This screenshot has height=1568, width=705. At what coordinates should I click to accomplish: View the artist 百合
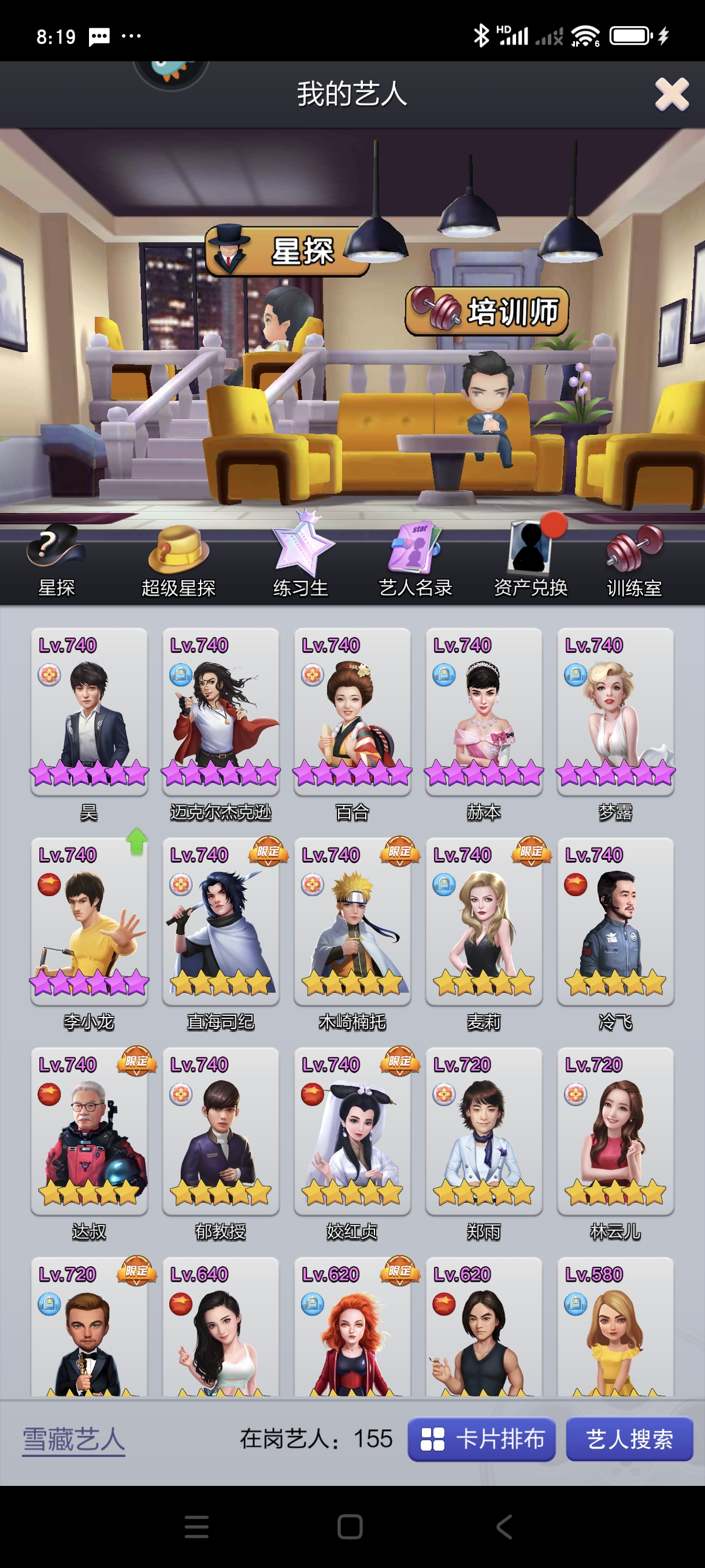click(x=351, y=712)
